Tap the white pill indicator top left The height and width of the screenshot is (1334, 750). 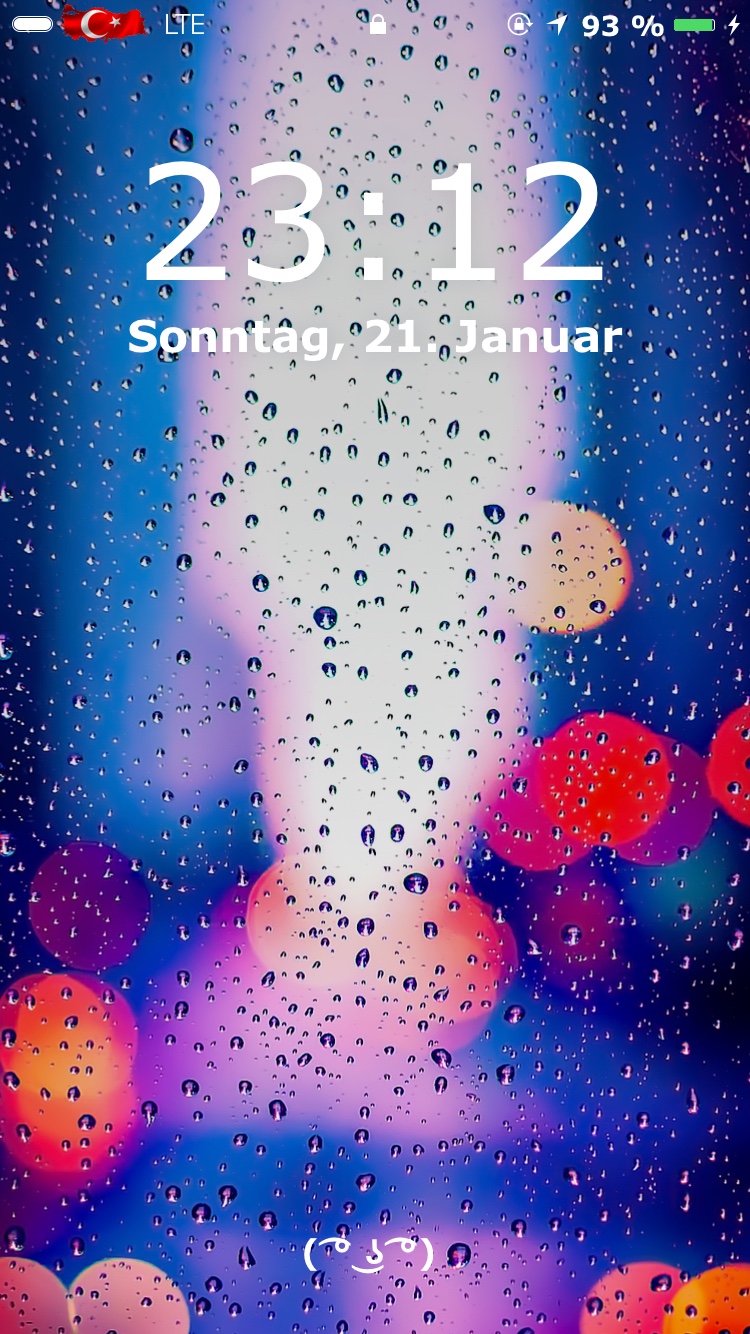click(x=33, y=22)
